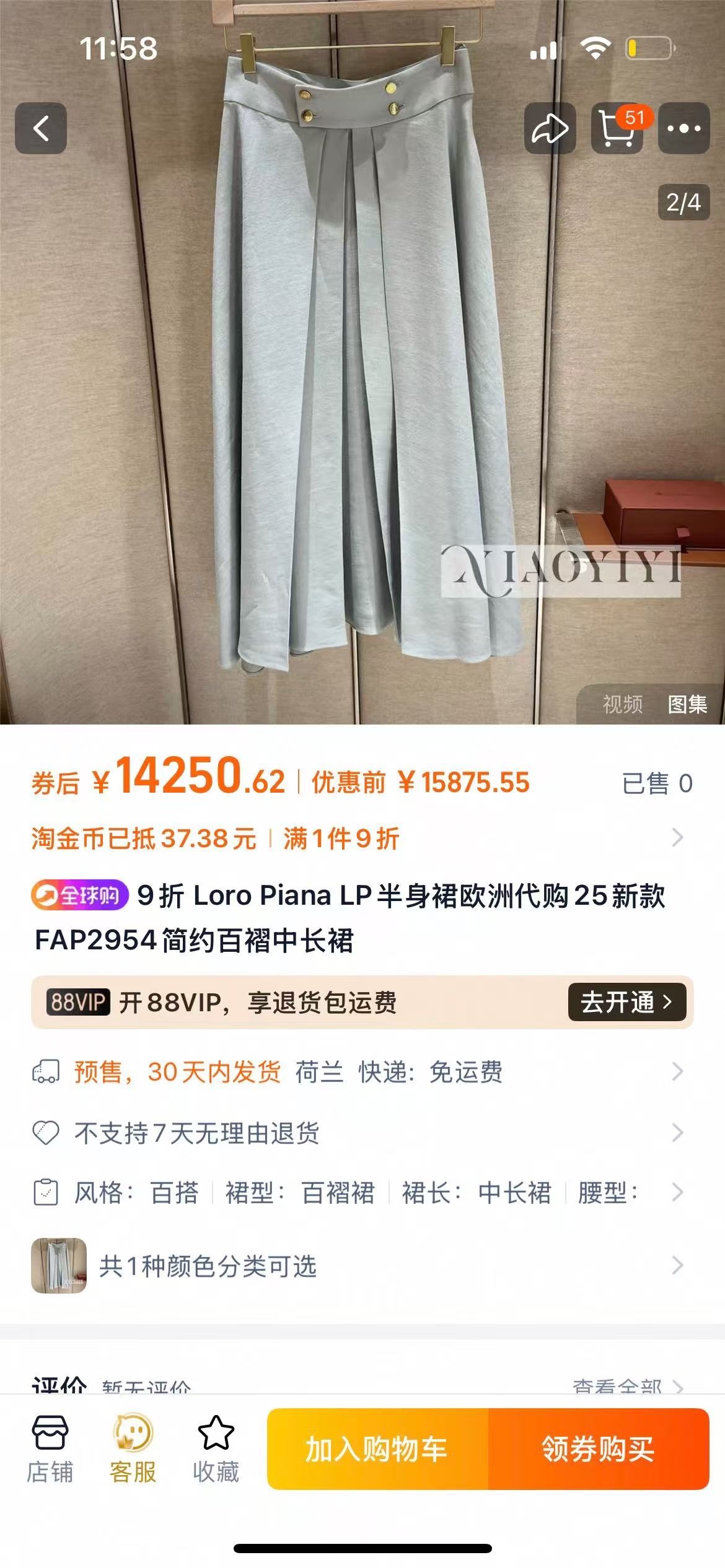Contact 客服 customer service

click(133, 1450)
